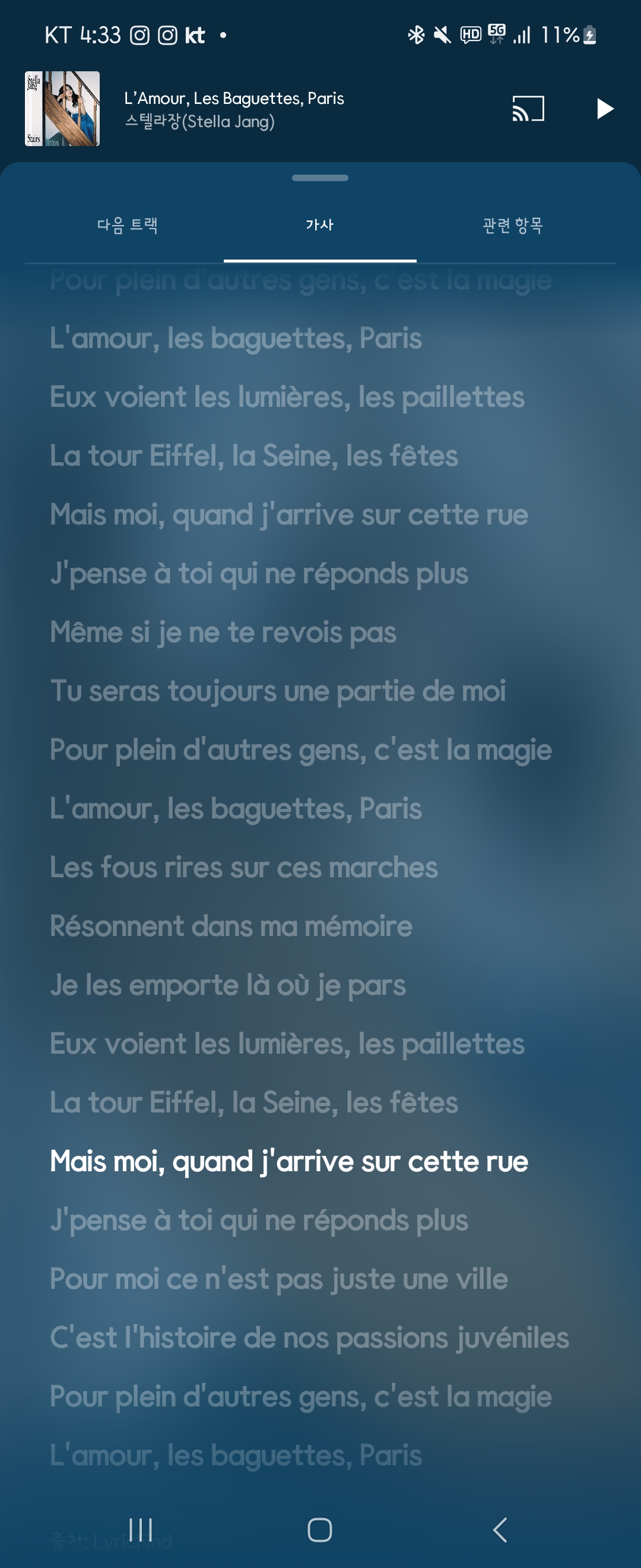Switch to the 관련 항목 tab
Image resolution: width=641 pixels, height=1568 pixels.
pos(512,225)
